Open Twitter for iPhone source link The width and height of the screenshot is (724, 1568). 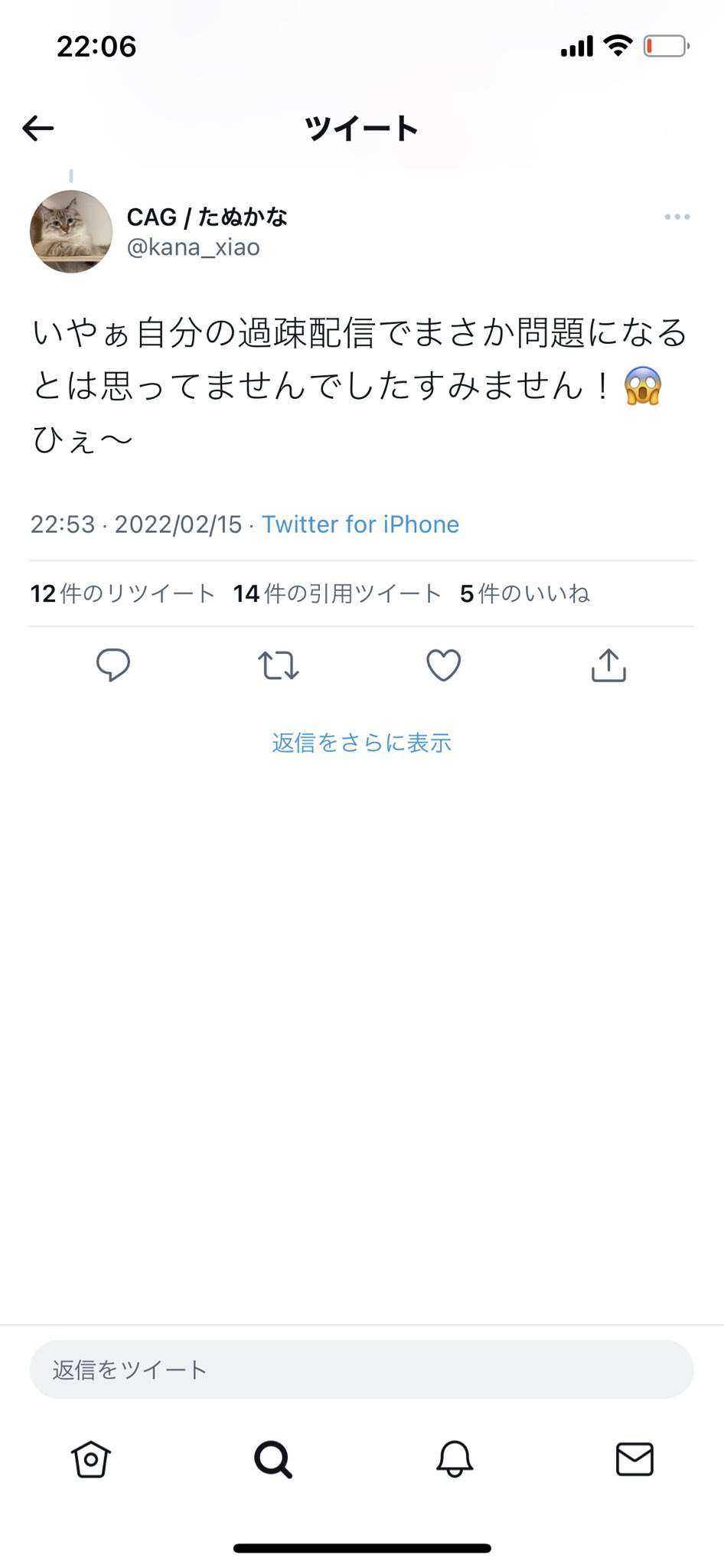point(360,524)
